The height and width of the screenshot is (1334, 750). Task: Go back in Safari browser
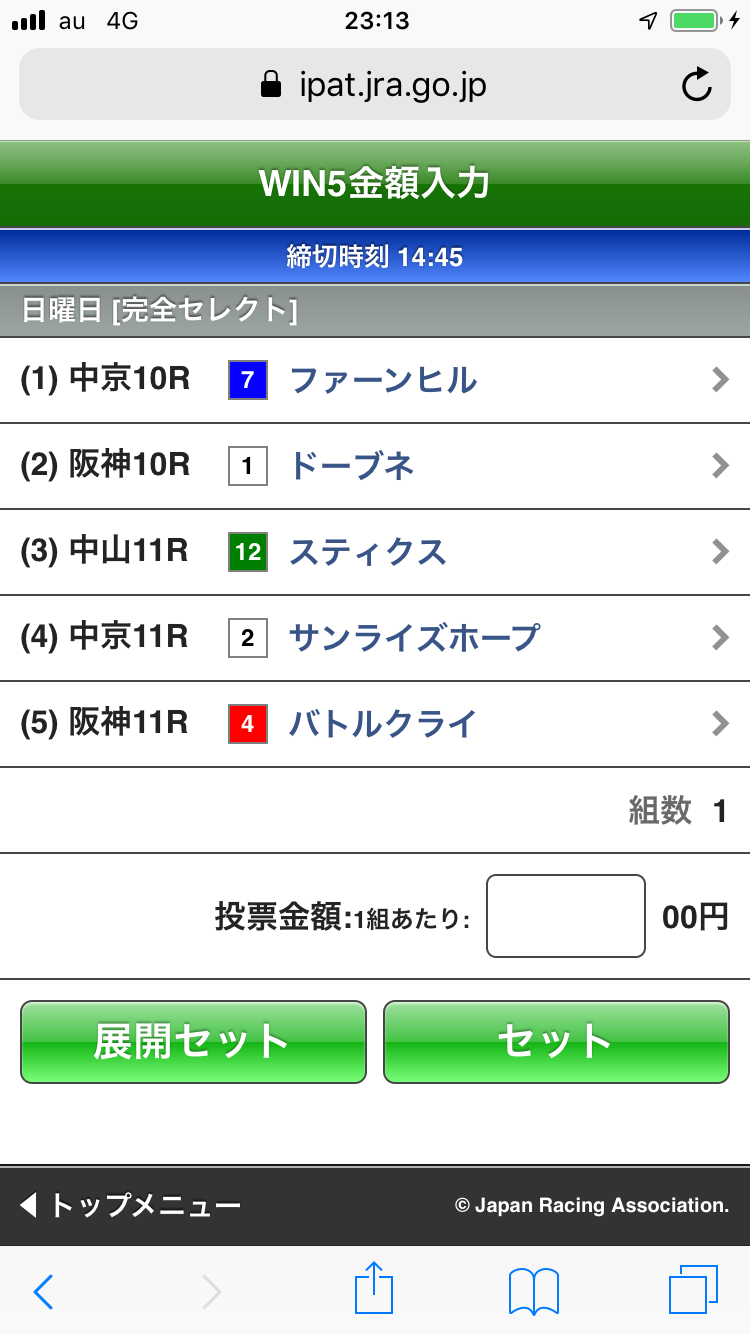click(43, 1292)
